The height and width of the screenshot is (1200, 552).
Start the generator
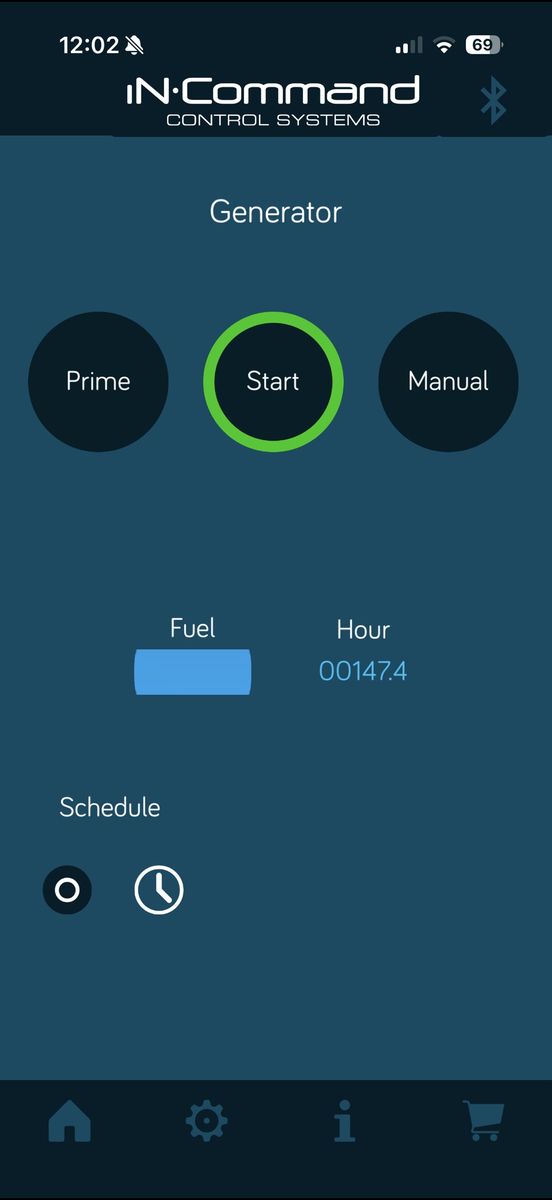(273, 381)
